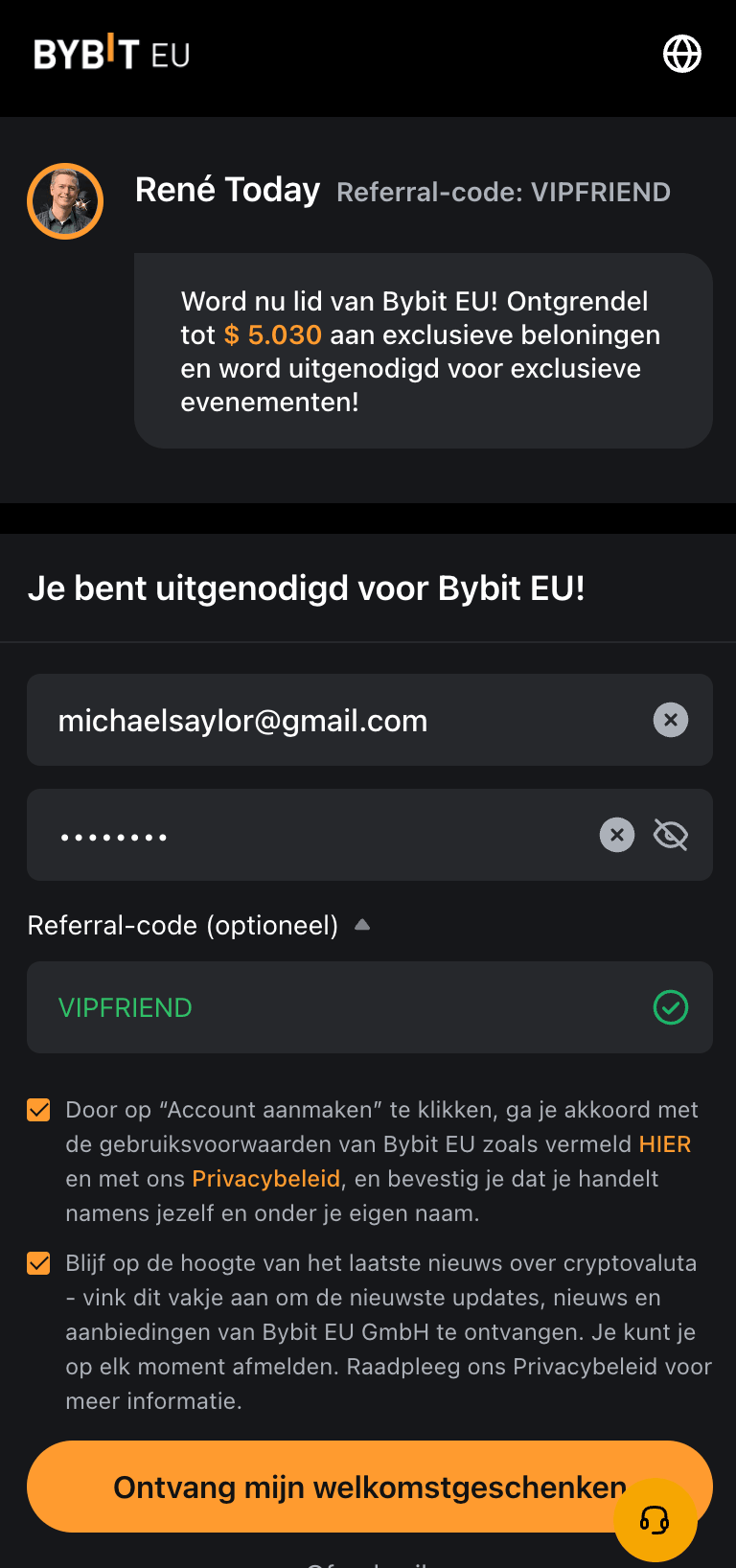Screen dimensions: 736x1568
Task: Open the language globe selector
Action: point(682,54)
